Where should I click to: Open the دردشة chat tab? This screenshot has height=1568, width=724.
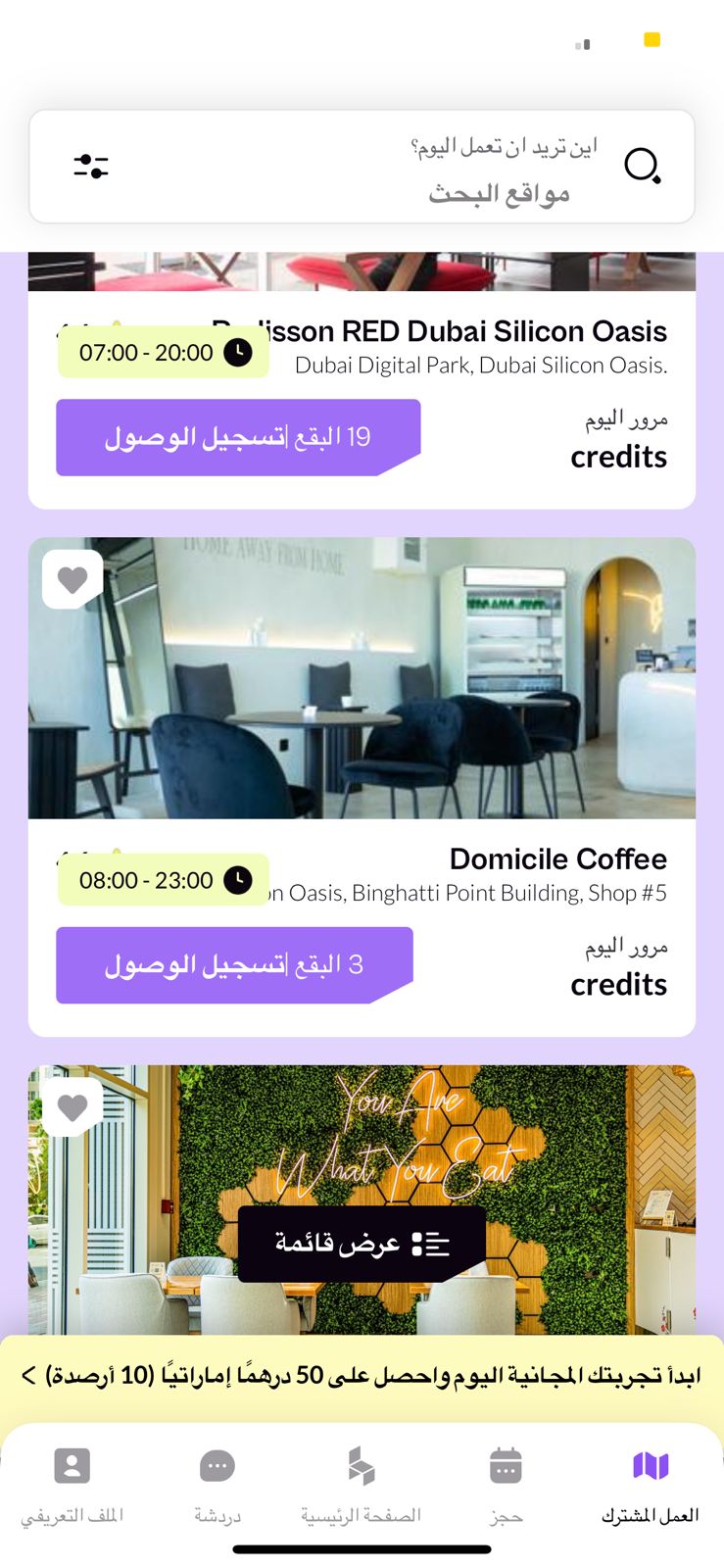217,1486
